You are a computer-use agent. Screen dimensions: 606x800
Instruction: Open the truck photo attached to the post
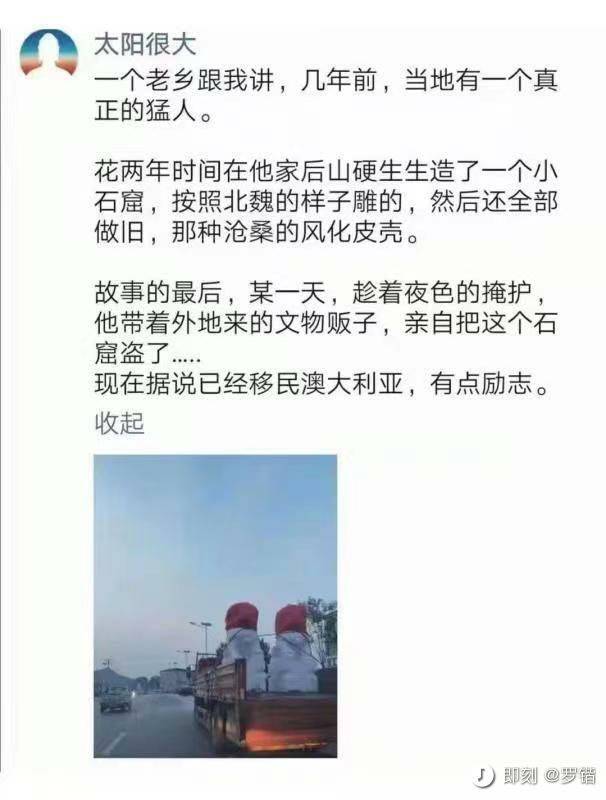coord(215,606)
